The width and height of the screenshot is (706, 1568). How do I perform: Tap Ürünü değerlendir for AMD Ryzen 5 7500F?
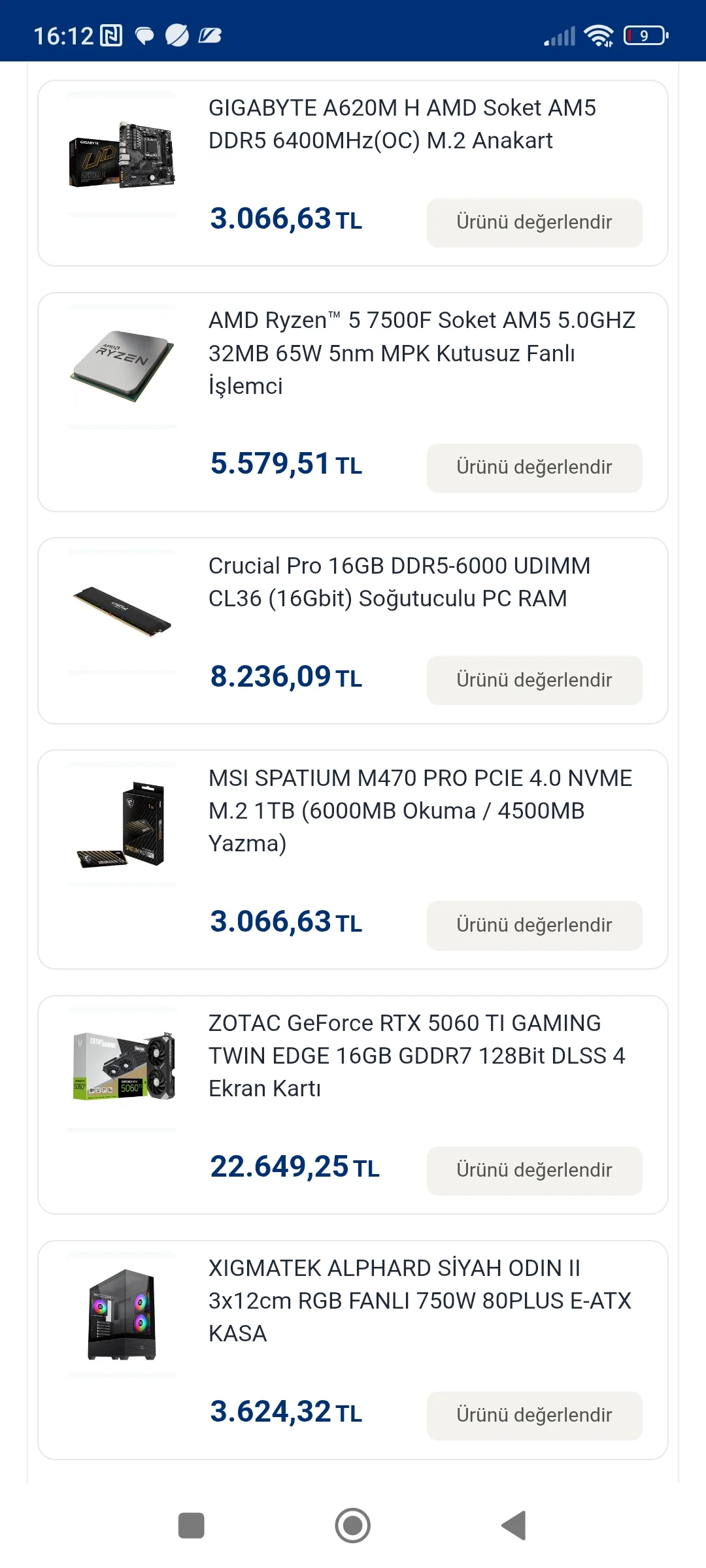coord(534,468)
